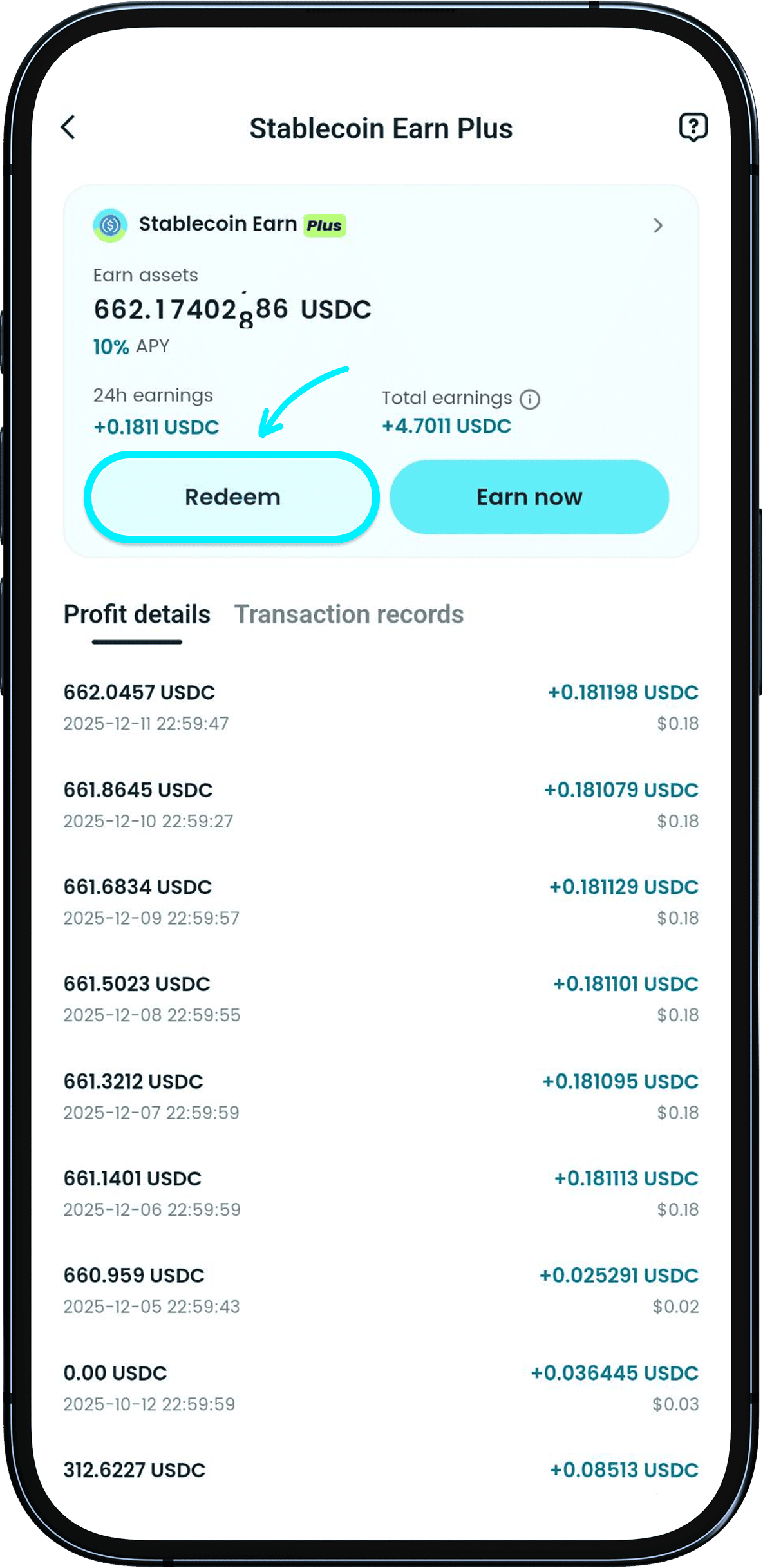Select the Profit details tab

(x=137, y=614)
